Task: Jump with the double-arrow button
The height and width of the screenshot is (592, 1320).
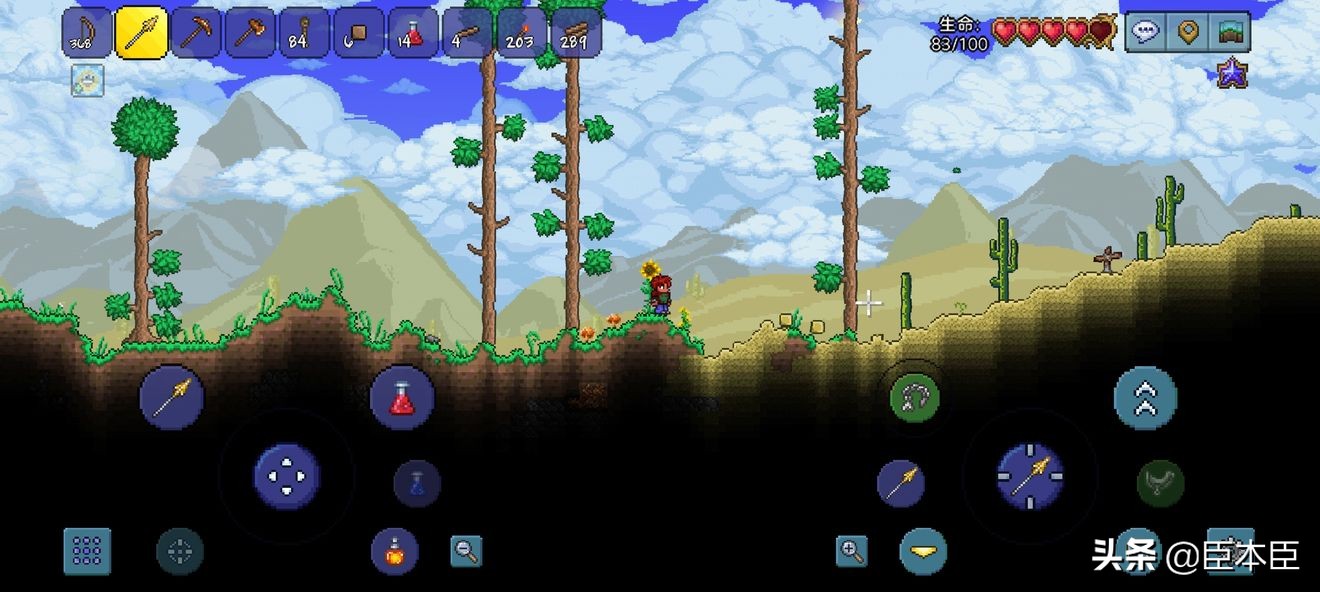Action: click(1145, 398)
